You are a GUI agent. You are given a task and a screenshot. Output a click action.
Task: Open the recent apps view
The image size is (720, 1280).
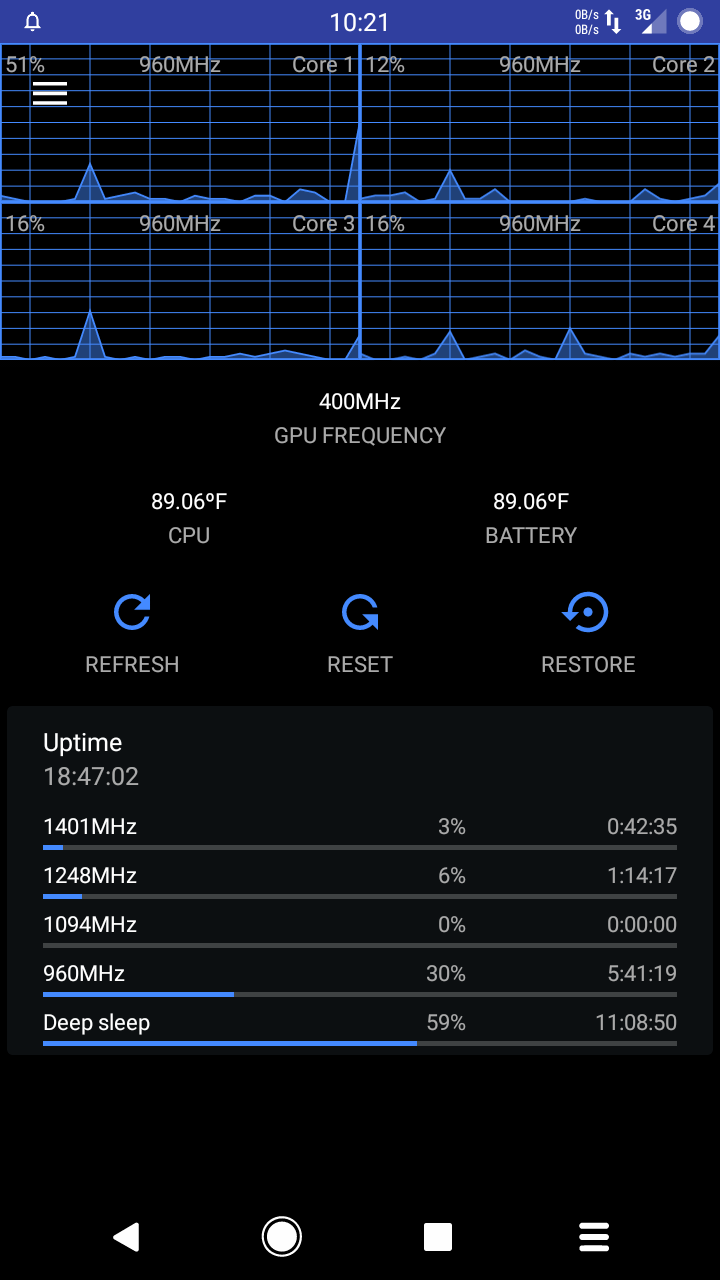tap(438, 1237)
